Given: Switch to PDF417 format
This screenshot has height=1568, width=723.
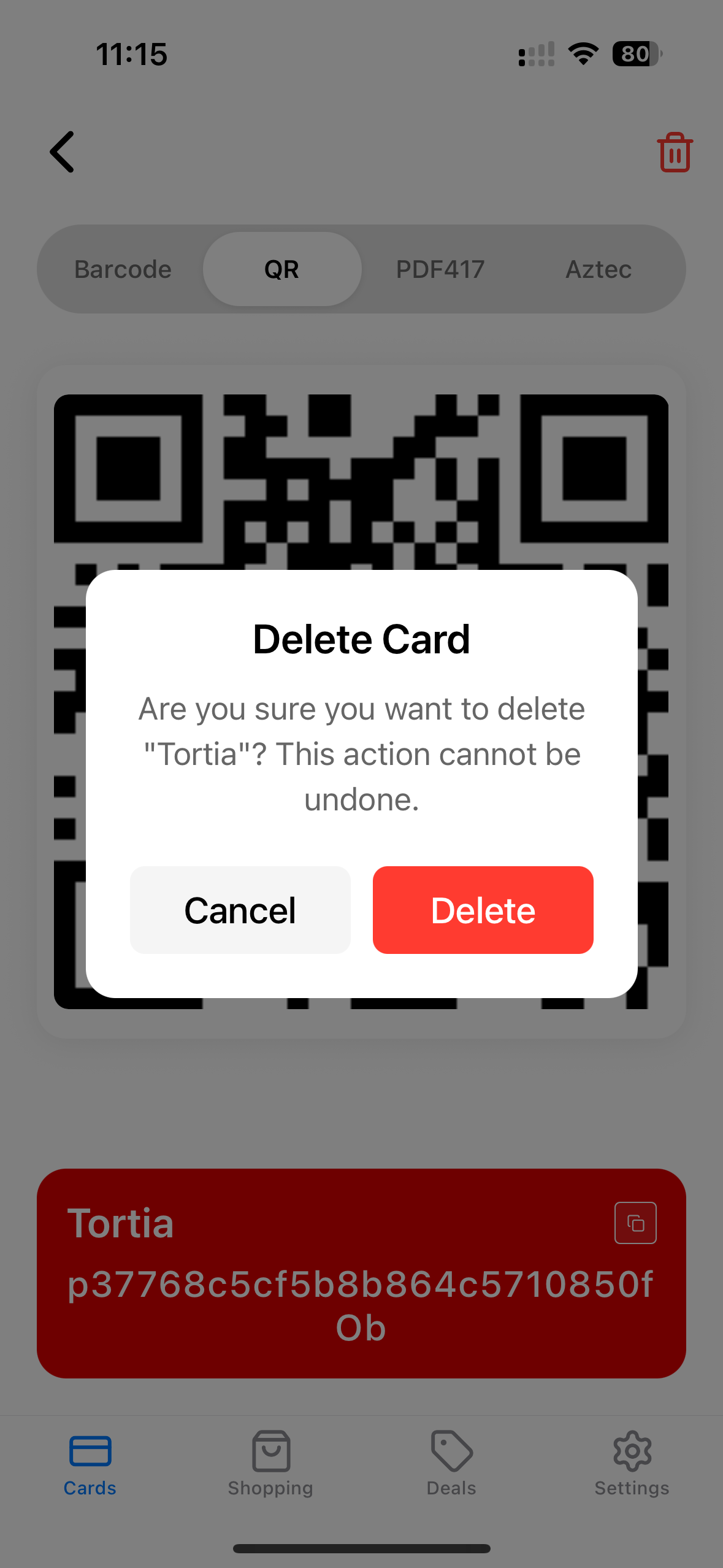Looking at the screenshot, I should coord(440,268).
